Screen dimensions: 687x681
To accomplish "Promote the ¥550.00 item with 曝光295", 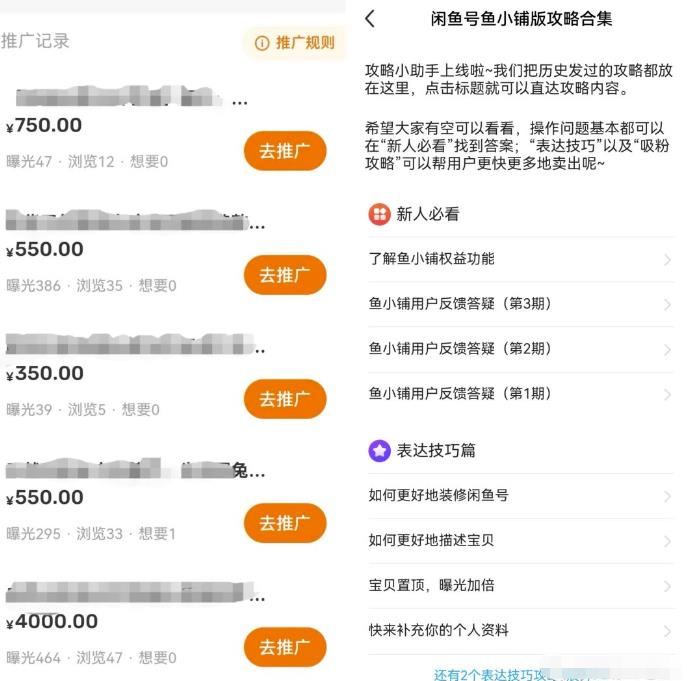I will 285,523.
